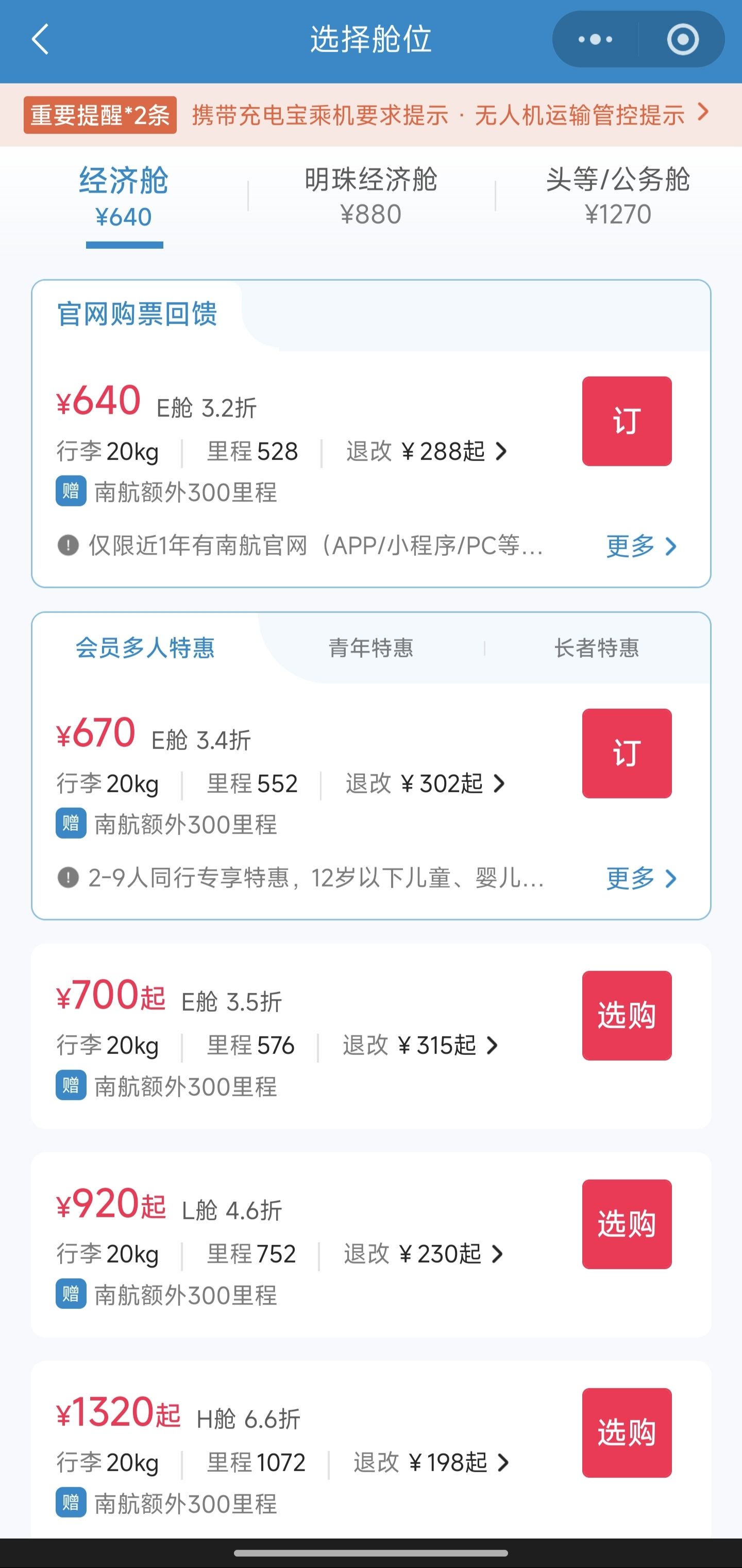Image resolution: width=742 pixels, height=1568 pixels.
Task: Switch to the 青年特惠 tab
Action: click(x=370, y=647)
